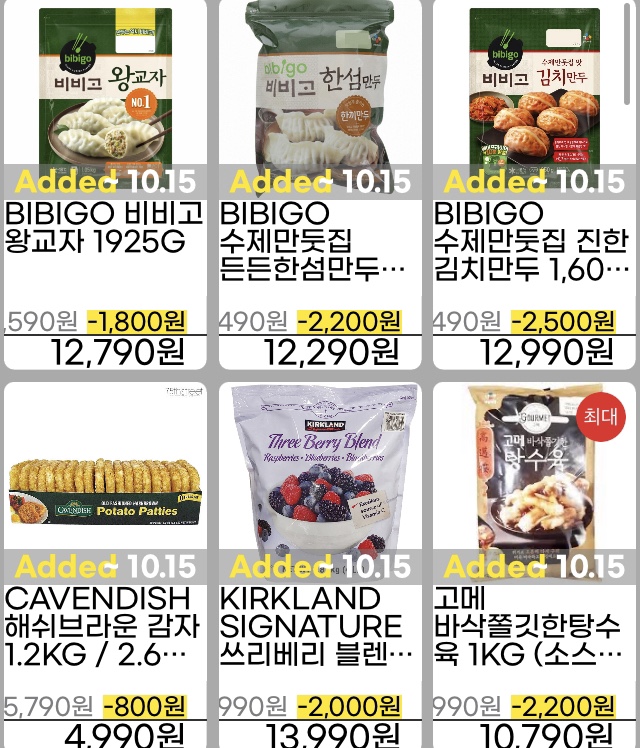640x748 pixels.
Task: Open BIBIGO 왕교자 1925G product card
Action: click(x=105, y=228)
